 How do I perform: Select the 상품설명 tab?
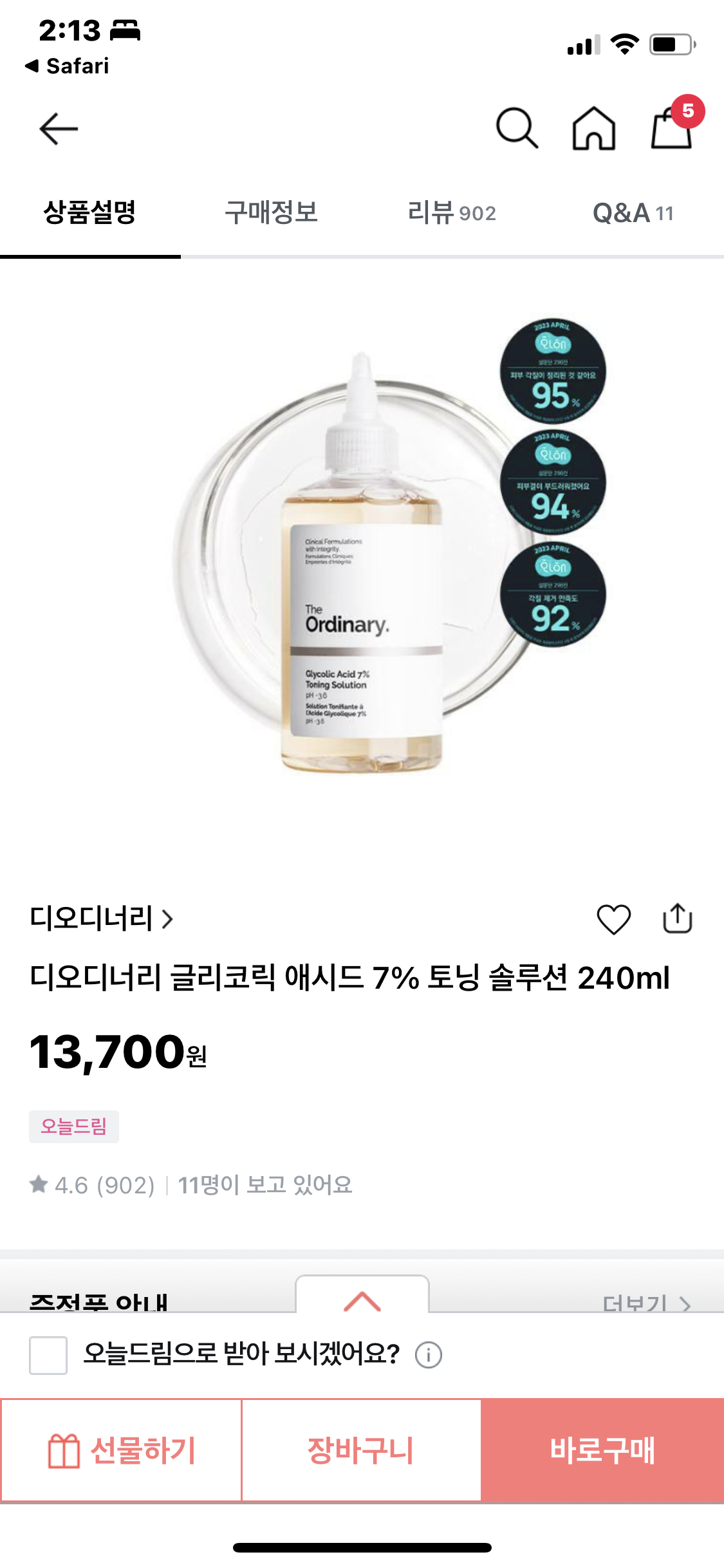point(90,212)
